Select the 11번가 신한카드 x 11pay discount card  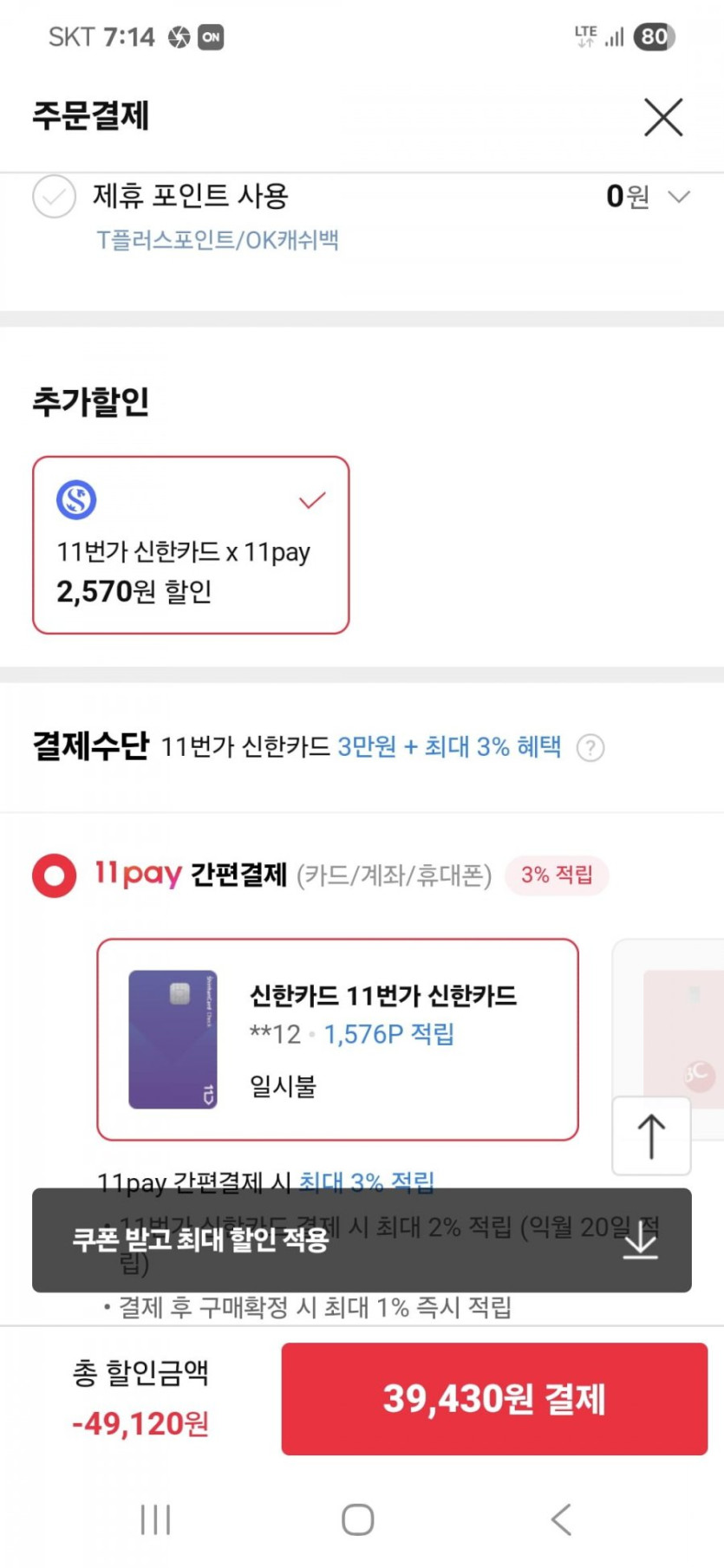191,545
